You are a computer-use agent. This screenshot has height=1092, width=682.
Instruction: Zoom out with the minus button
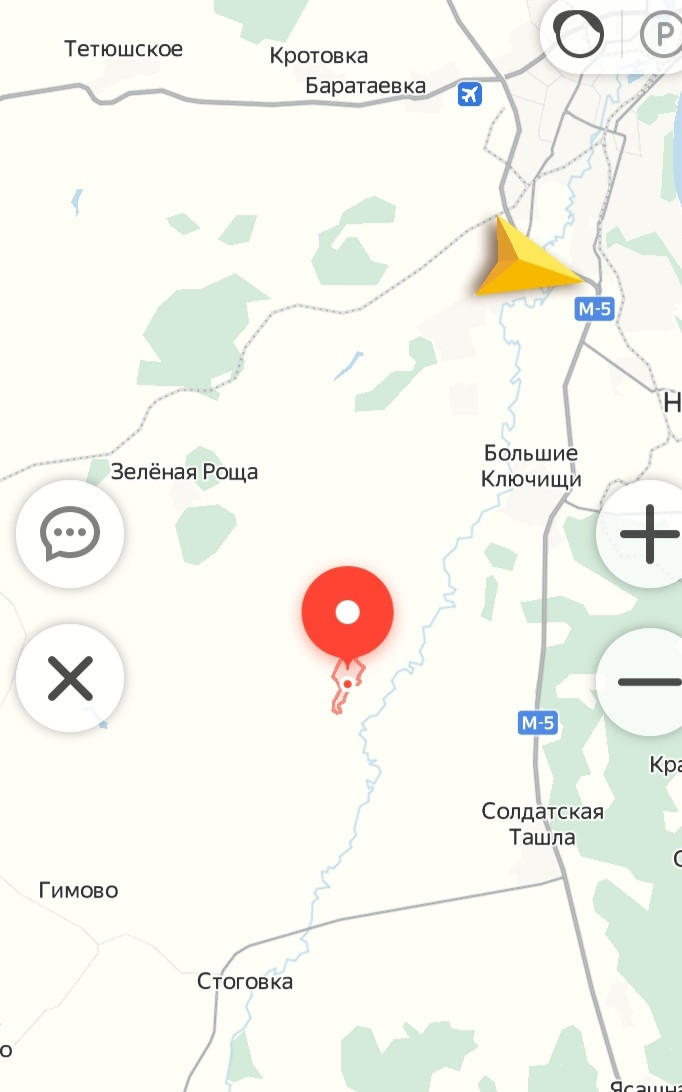click(x=648, y=682)
